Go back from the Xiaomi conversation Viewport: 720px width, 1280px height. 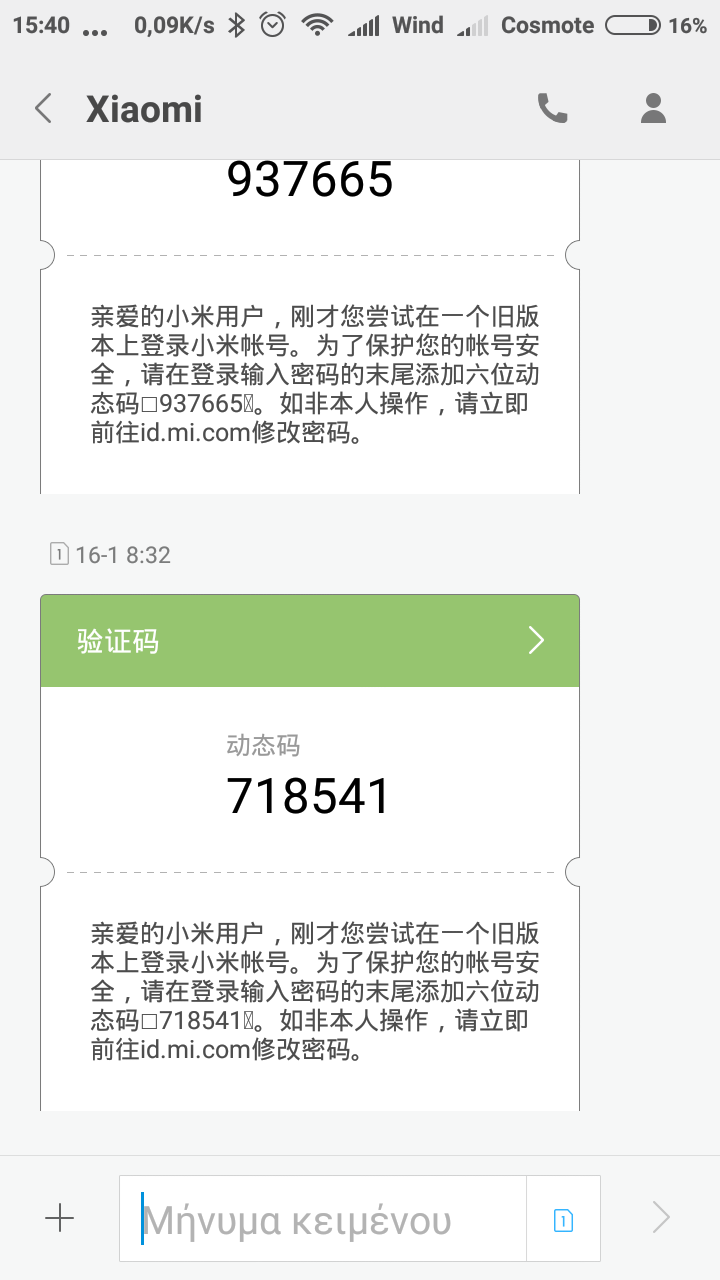[x=43, y=108]
